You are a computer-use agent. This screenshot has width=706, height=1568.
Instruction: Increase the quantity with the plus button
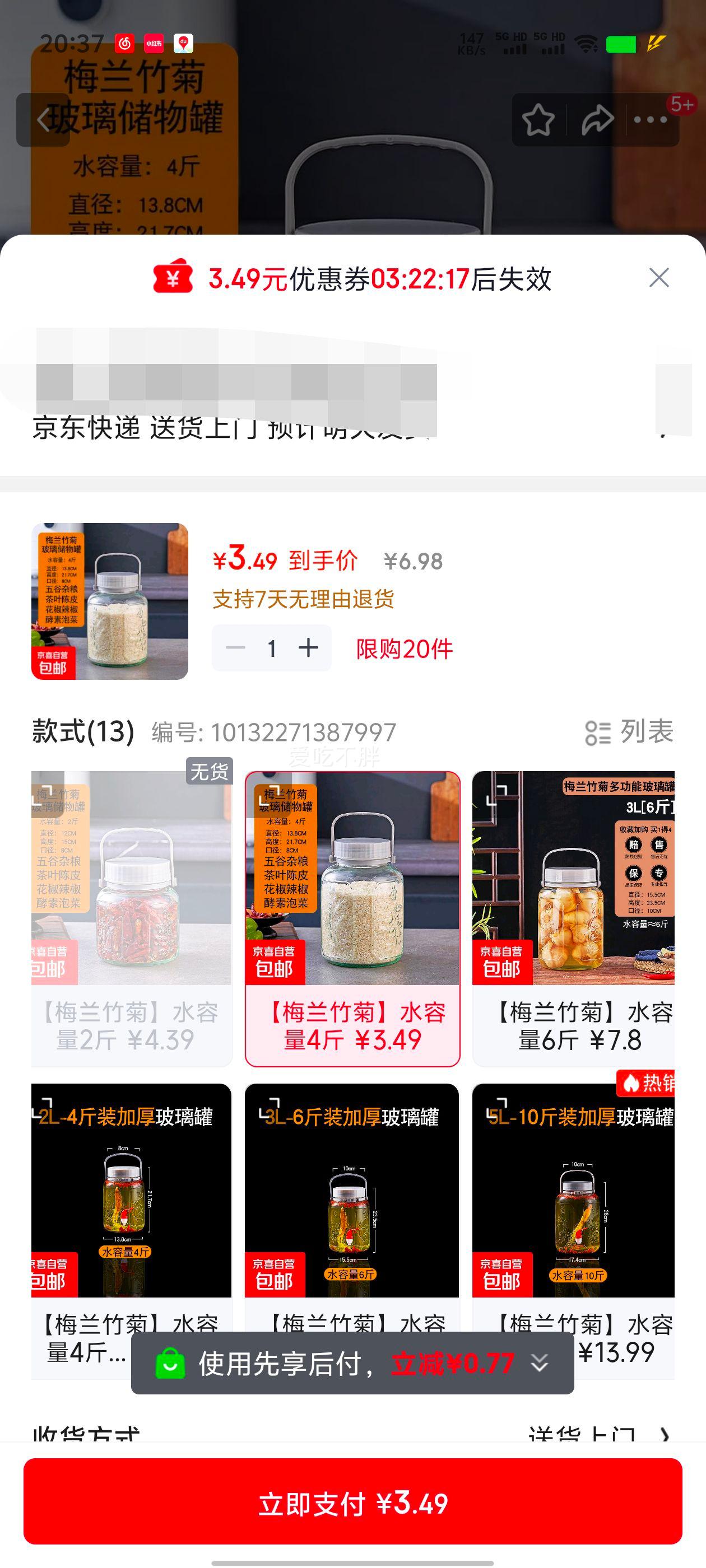click(x=308, y=648)
